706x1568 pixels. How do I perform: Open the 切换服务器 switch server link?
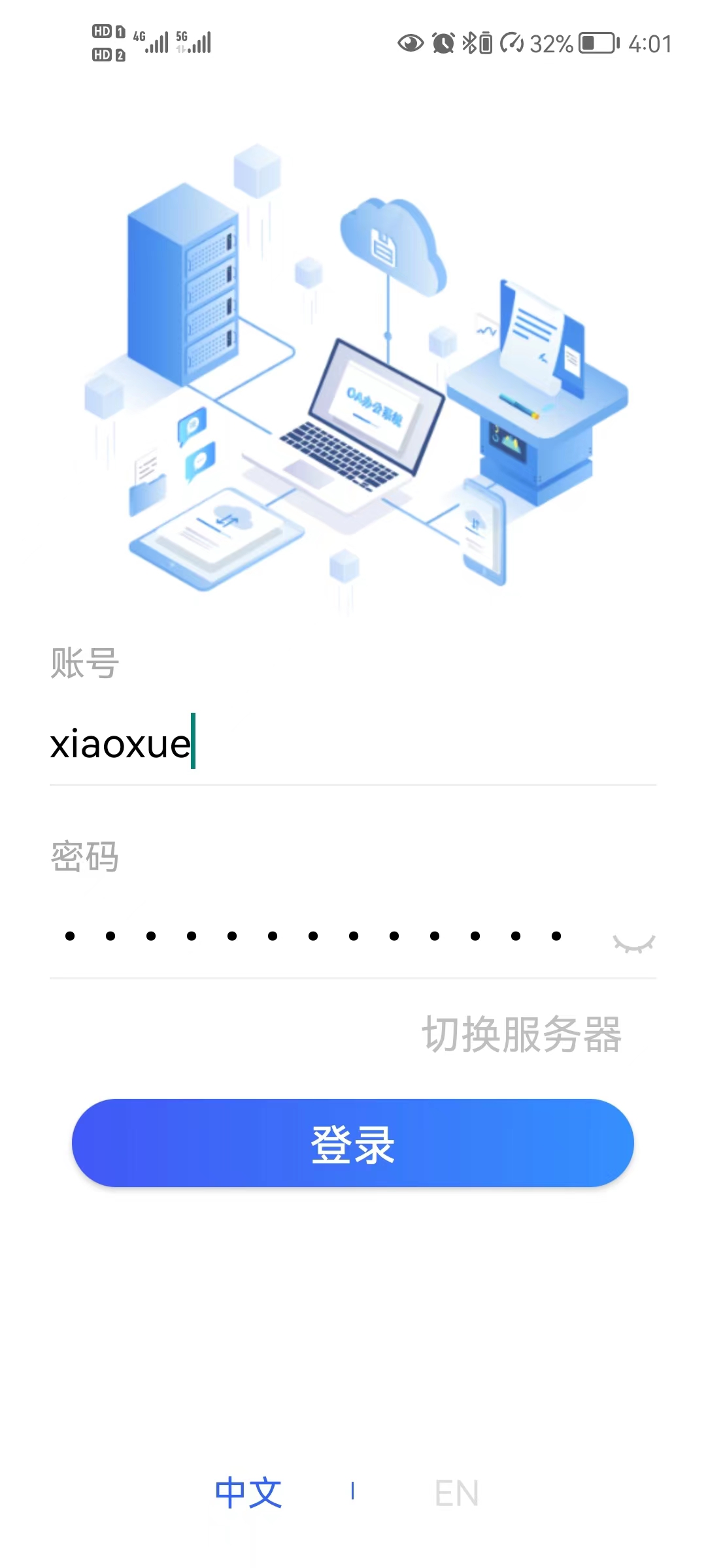pos(522,1034)
